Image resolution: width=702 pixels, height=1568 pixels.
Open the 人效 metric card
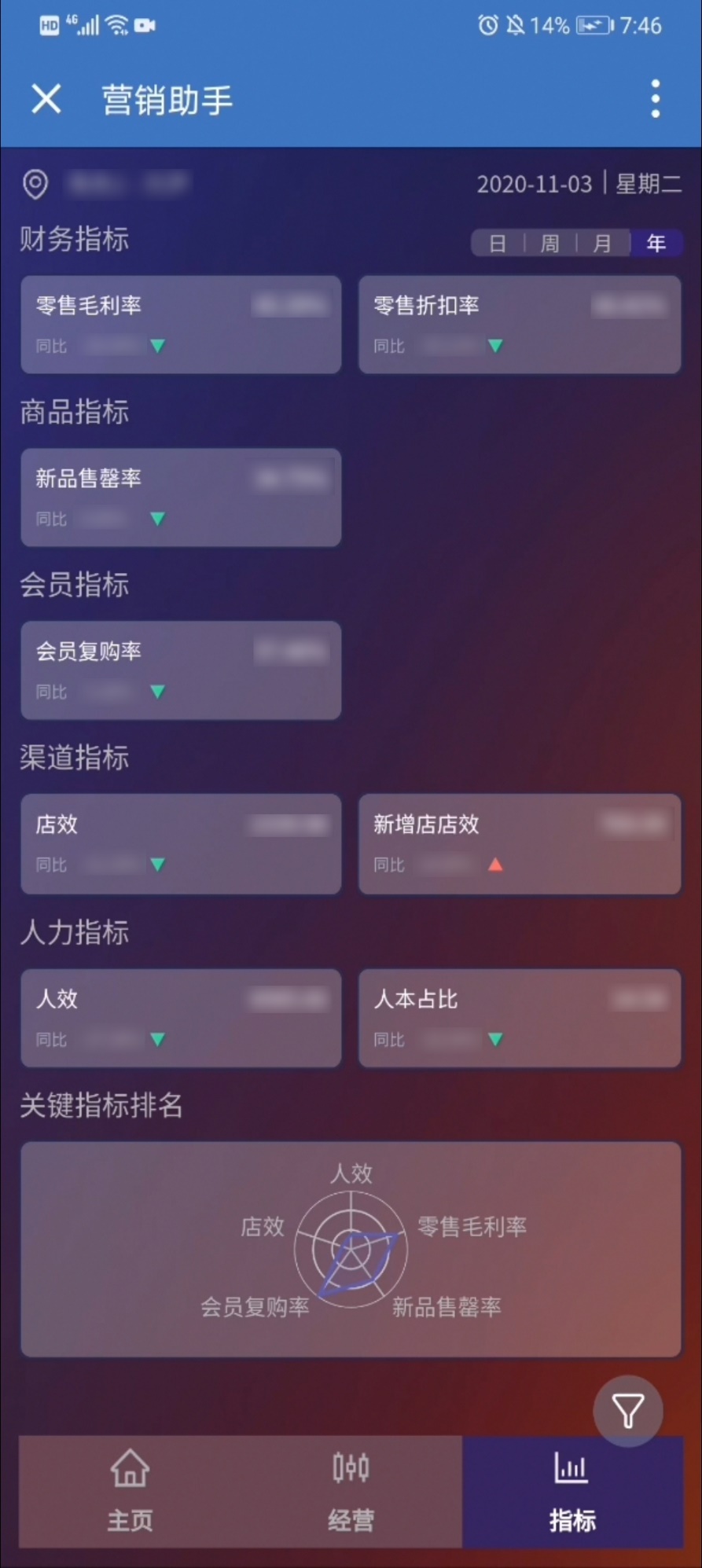pos(181,1018)
